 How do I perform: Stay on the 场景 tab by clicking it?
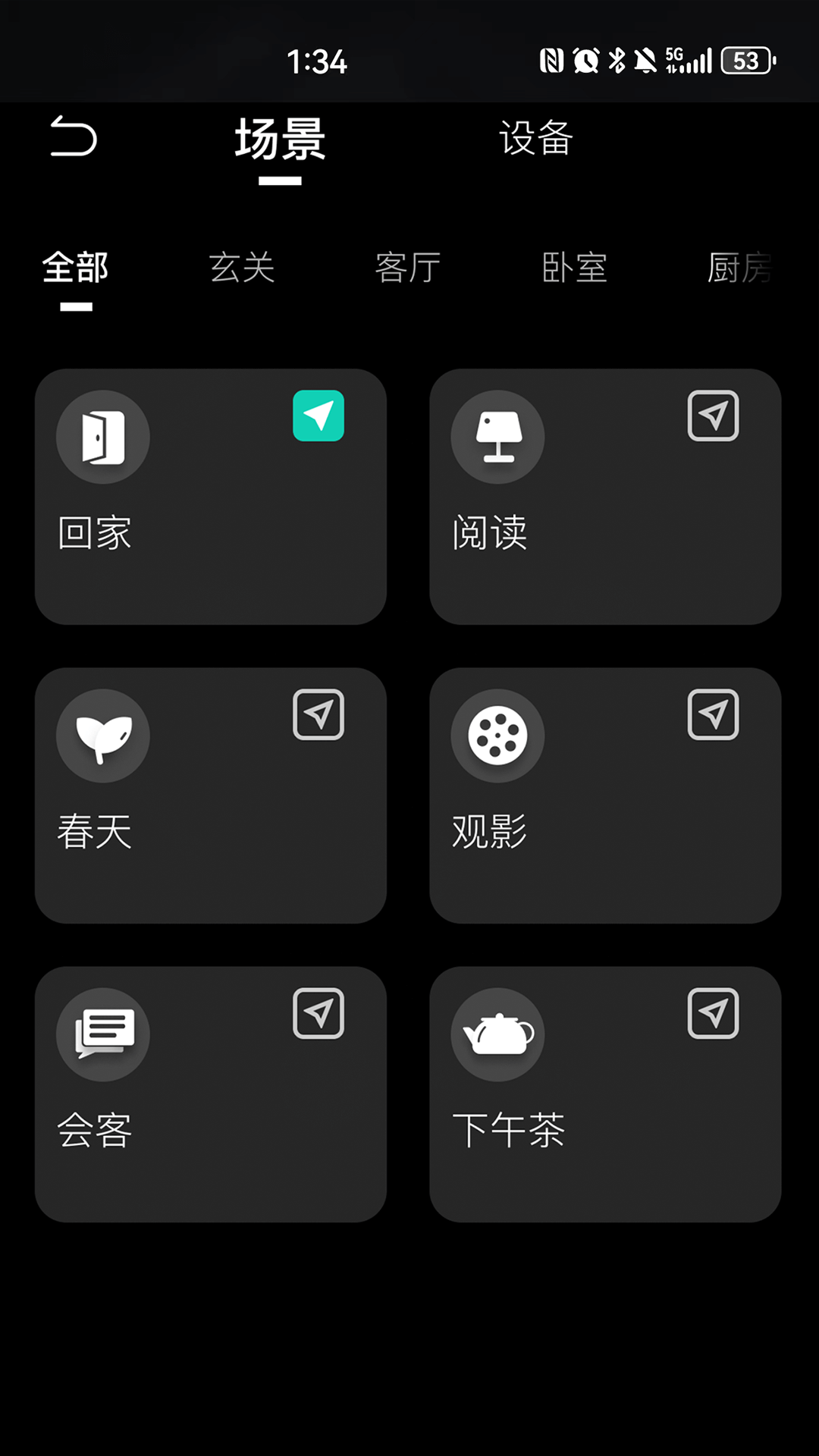tap(280, 140)
